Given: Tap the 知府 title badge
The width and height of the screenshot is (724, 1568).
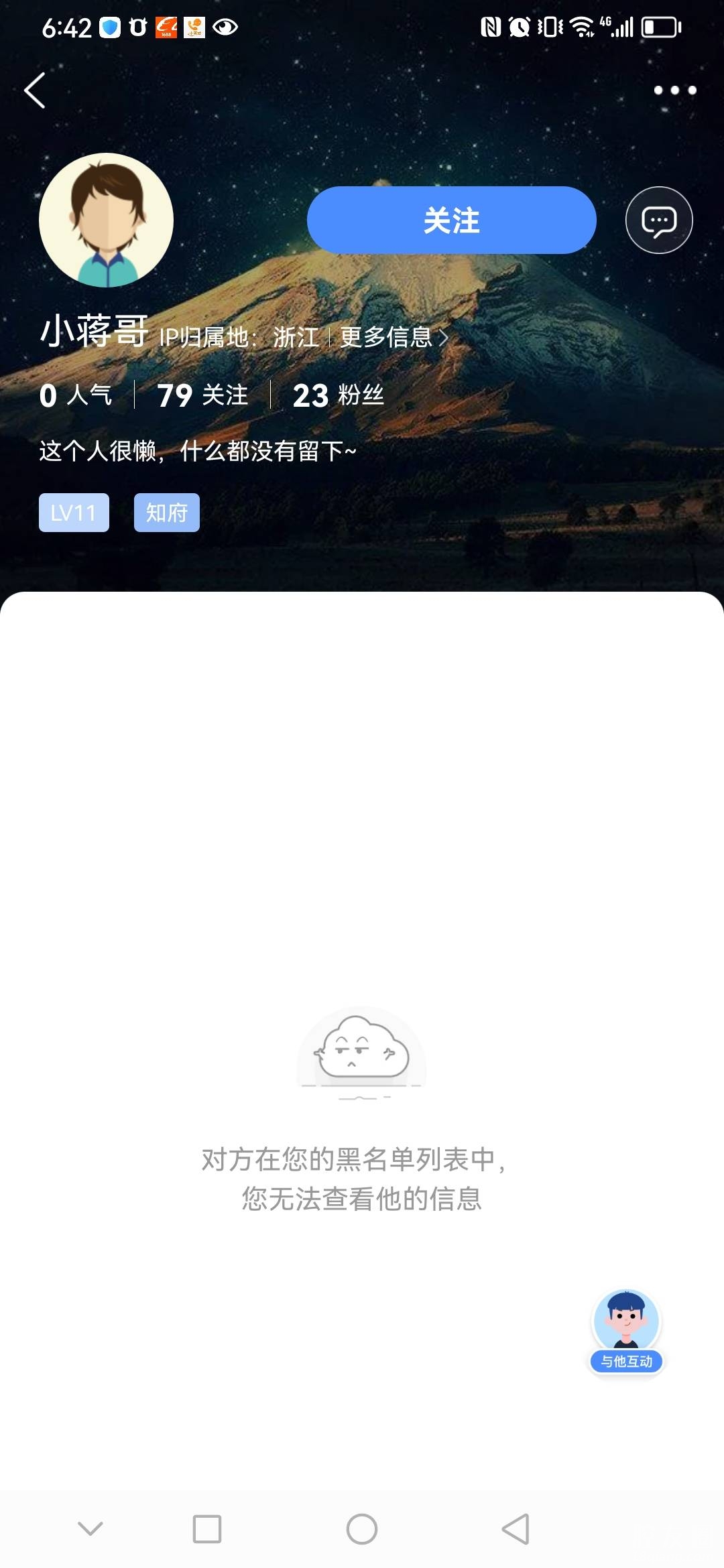Looking at the screenshot, I should coord(167,513).
